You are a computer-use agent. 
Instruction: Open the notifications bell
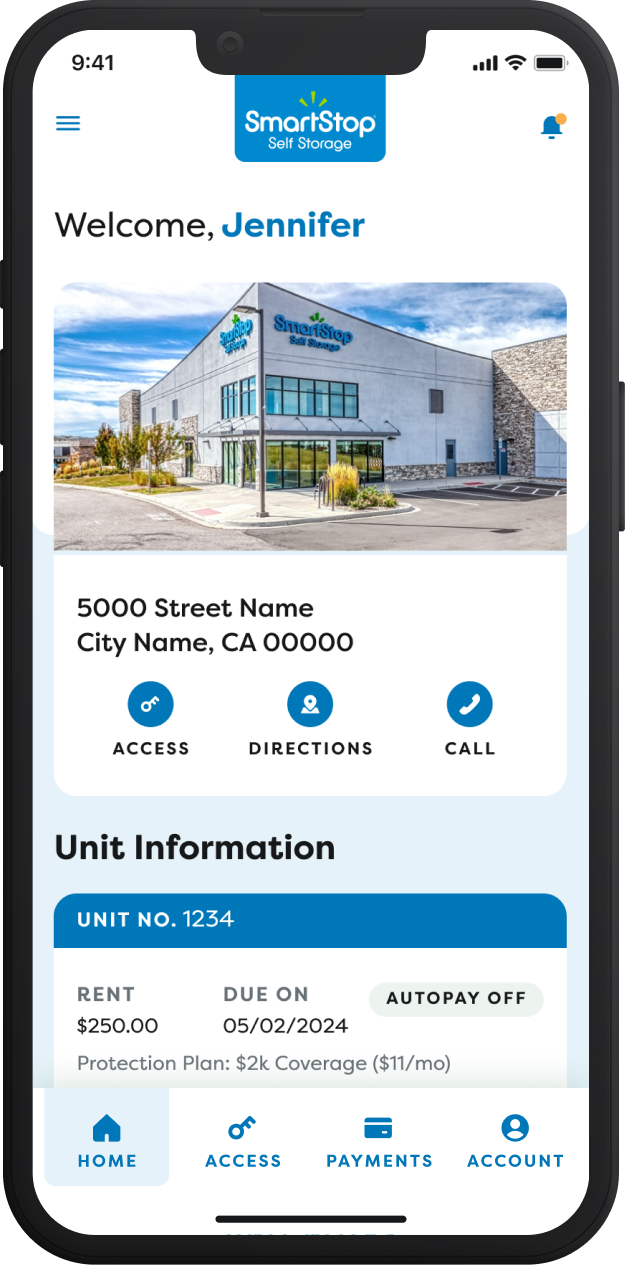coord(551,127)
